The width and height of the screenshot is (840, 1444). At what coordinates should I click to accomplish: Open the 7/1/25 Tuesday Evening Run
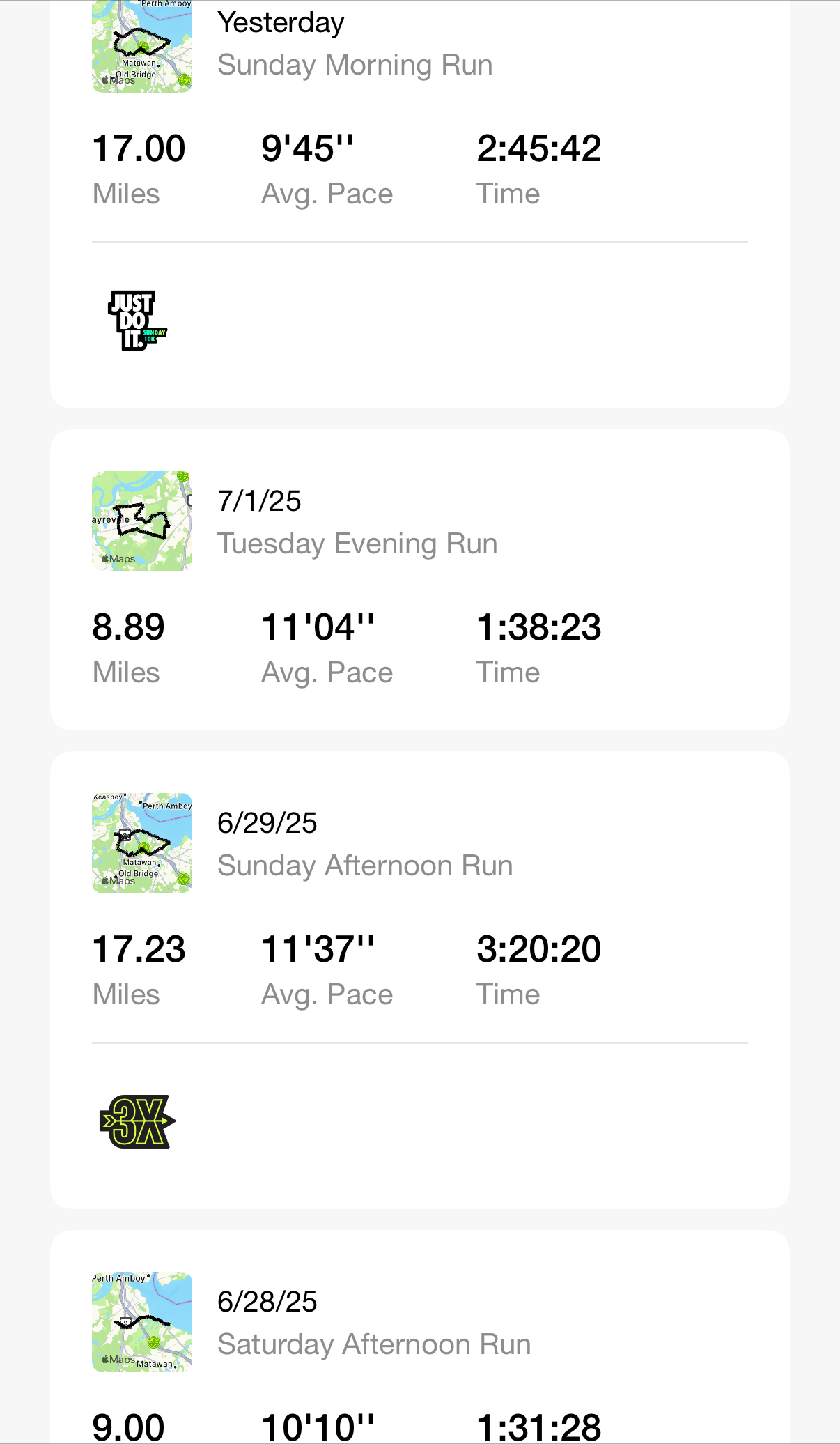pyautogui.click(x=419, y=580)
